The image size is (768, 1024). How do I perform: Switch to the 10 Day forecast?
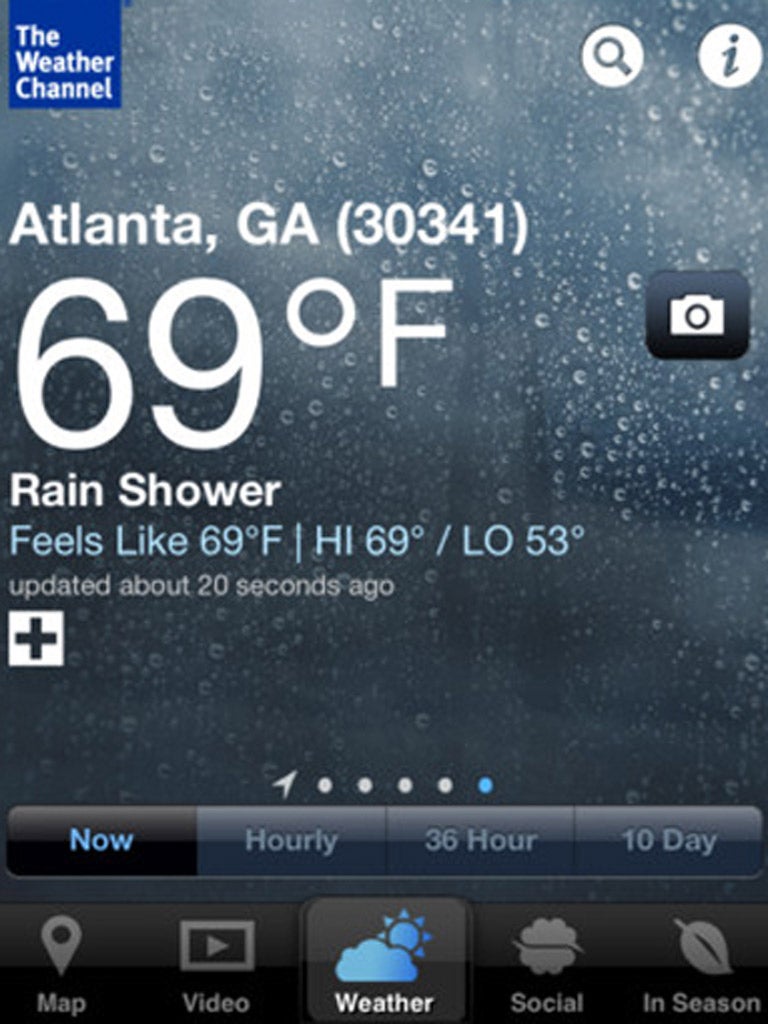coord(668,841)
